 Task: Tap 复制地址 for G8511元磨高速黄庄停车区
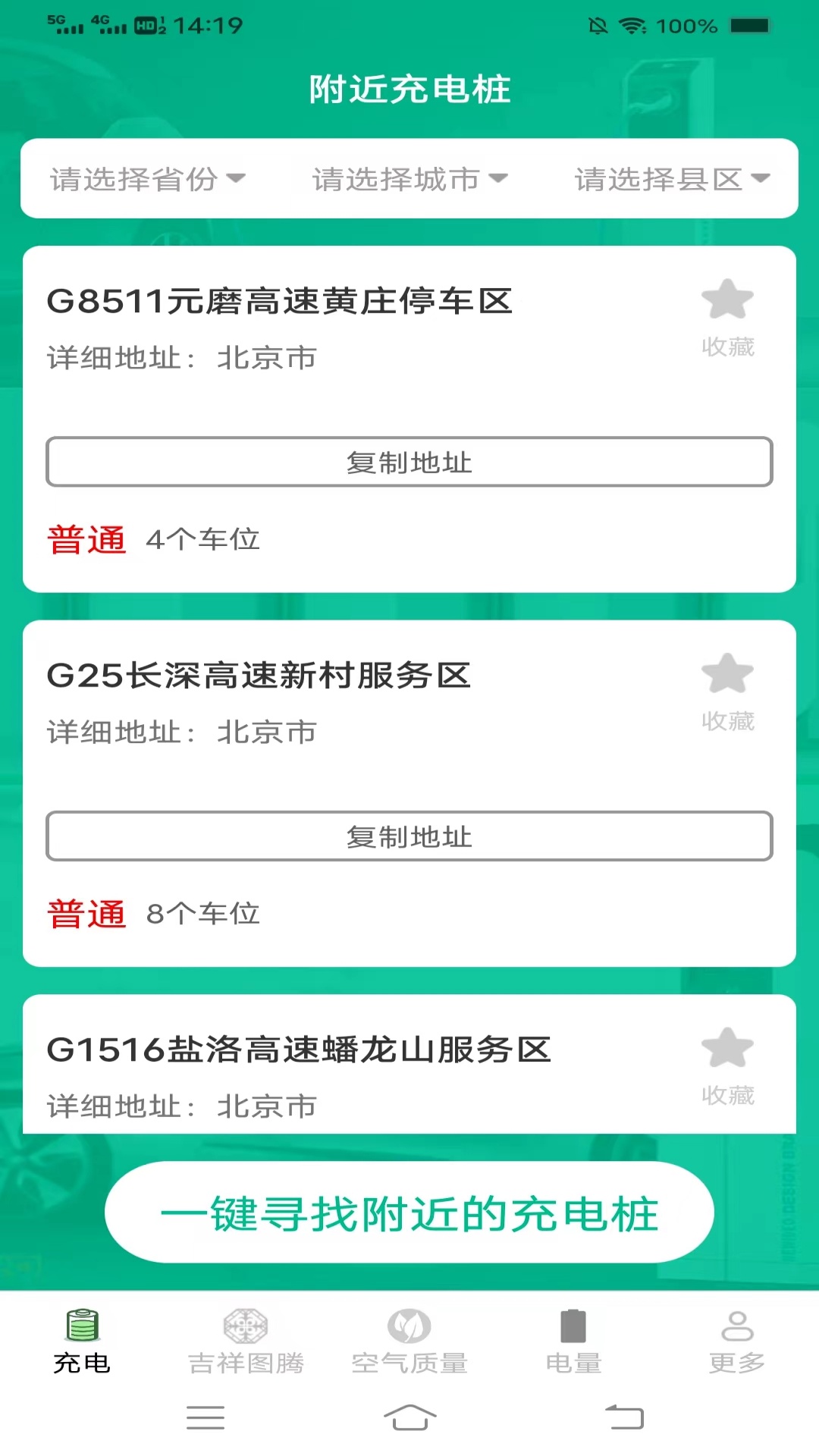[x=409, y=462]
